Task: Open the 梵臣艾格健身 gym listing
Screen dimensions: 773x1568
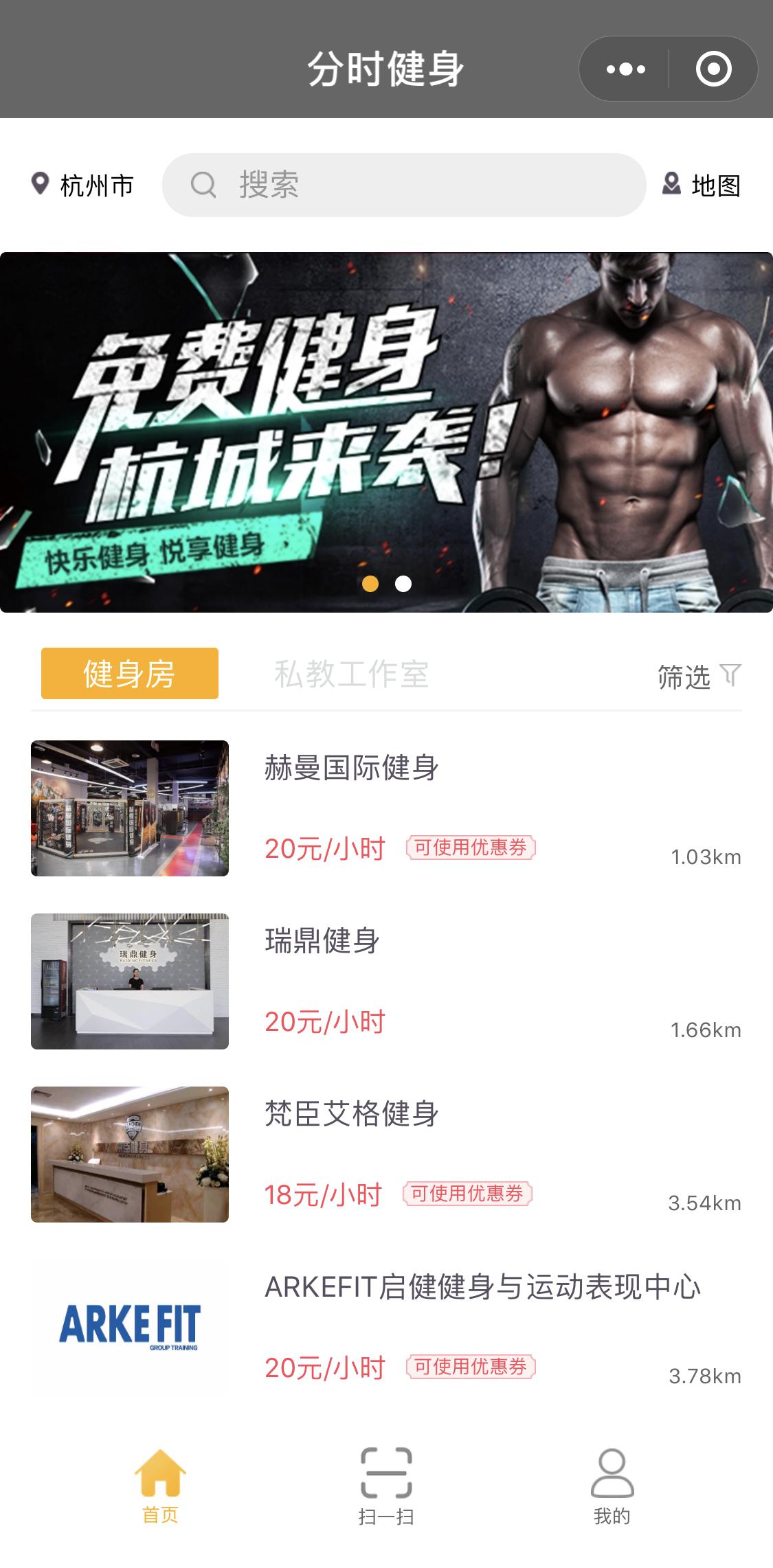Action: 386,1155
